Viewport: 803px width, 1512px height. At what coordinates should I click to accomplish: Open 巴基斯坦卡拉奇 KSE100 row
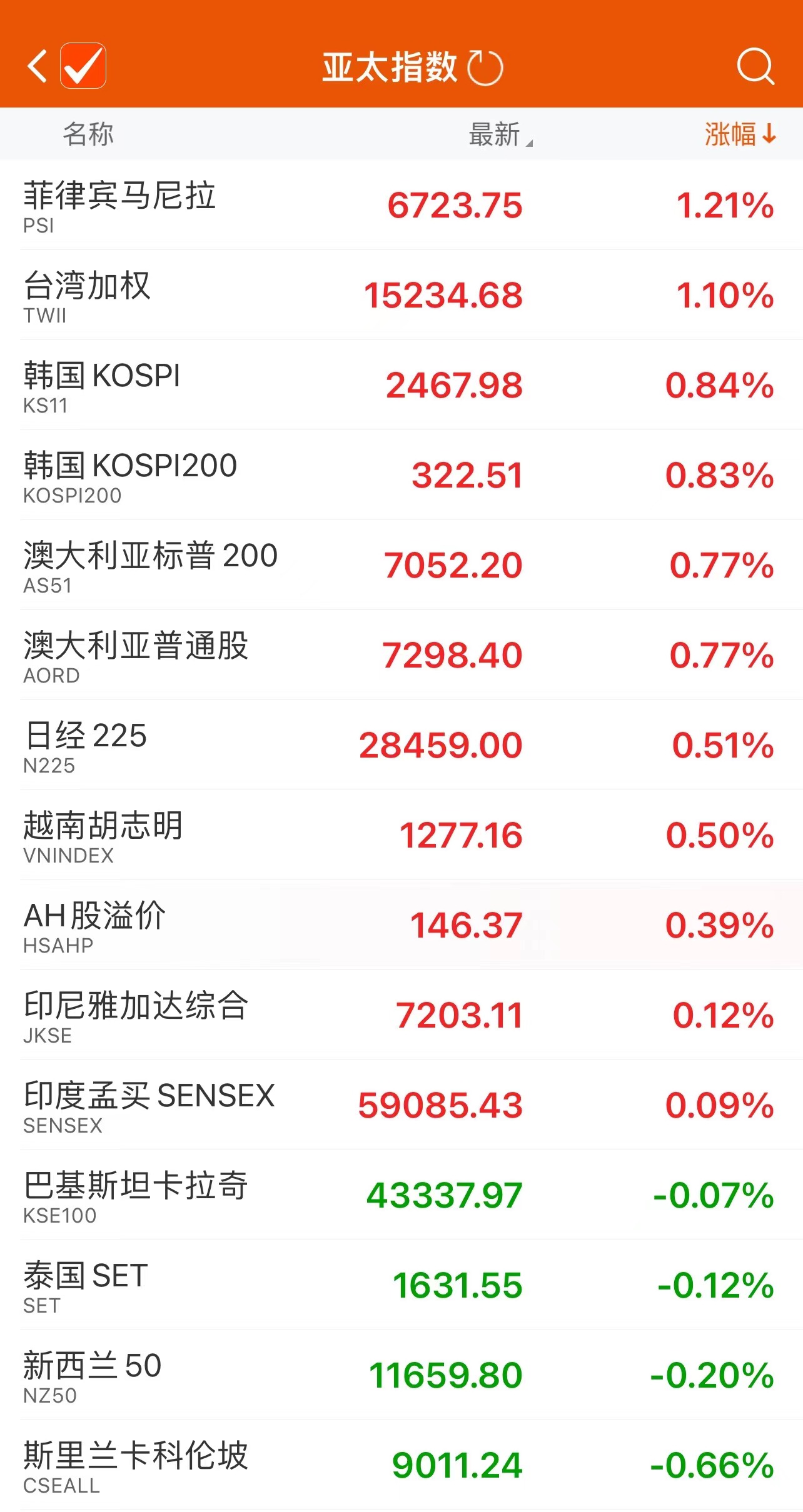click(400, 1195)
